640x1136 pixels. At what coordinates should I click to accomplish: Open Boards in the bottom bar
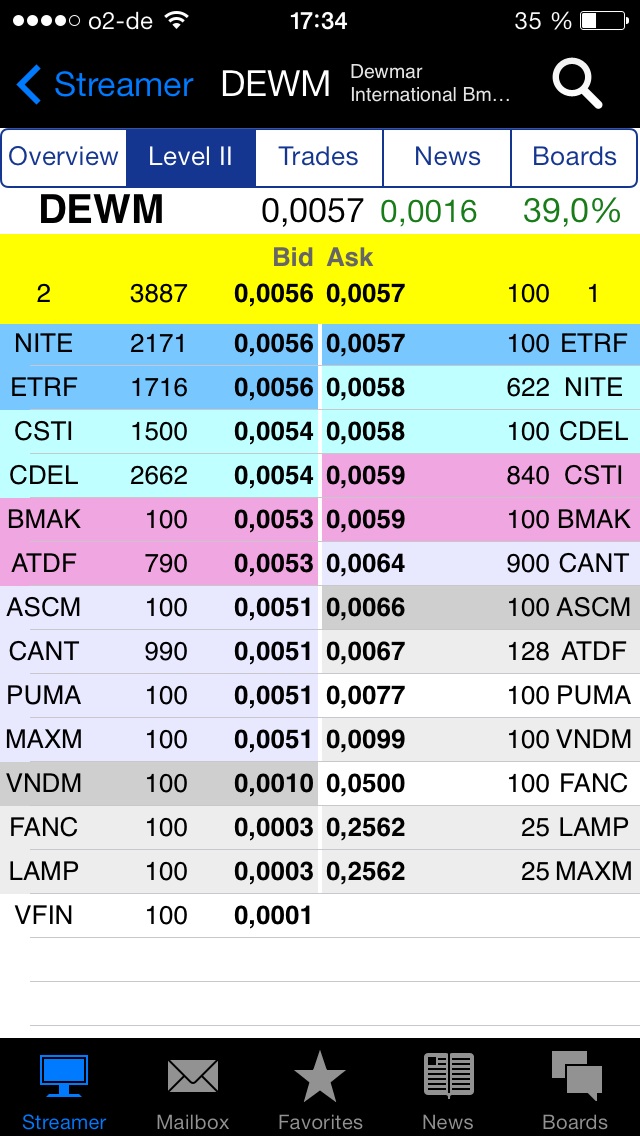(575, 1090)
